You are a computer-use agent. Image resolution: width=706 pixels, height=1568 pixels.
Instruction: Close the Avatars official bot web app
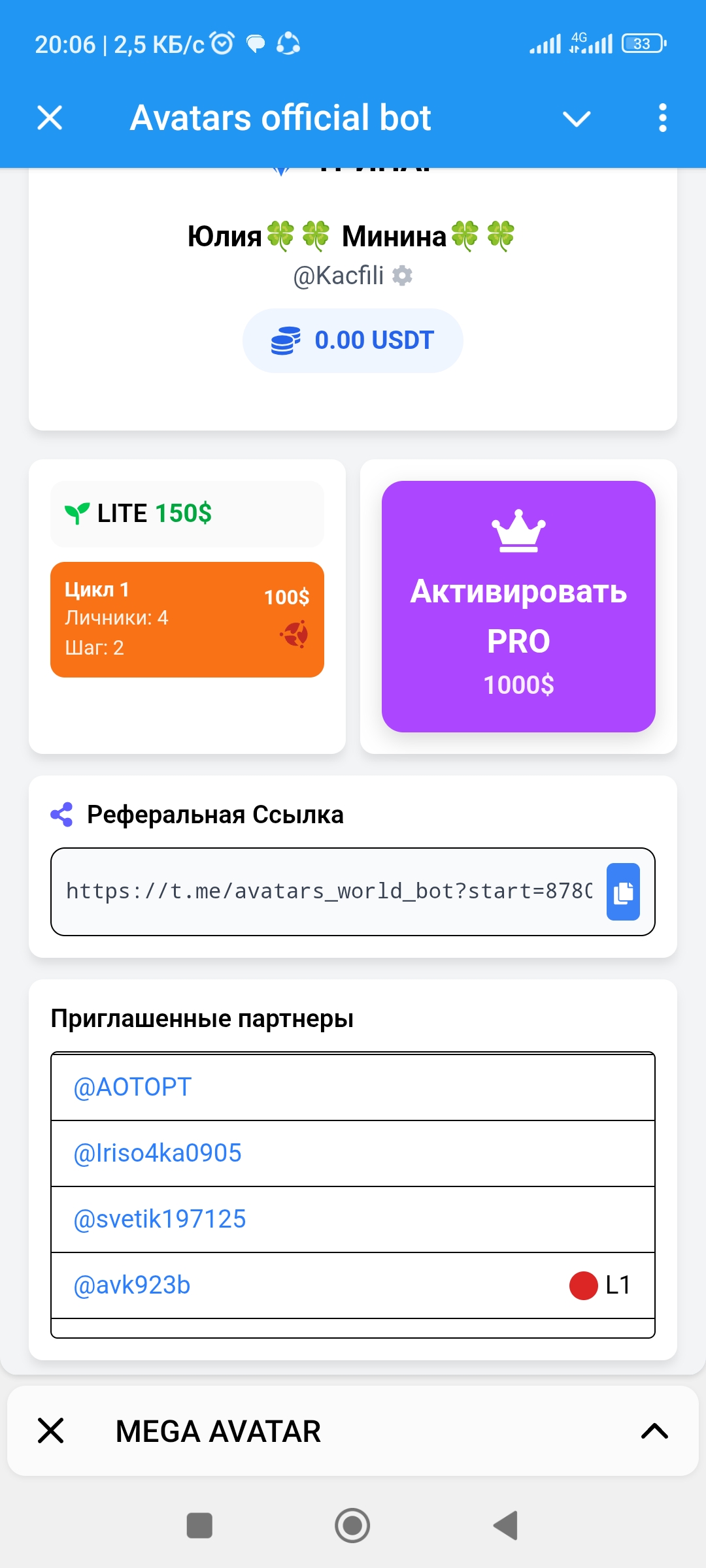[x=50, y=118]
